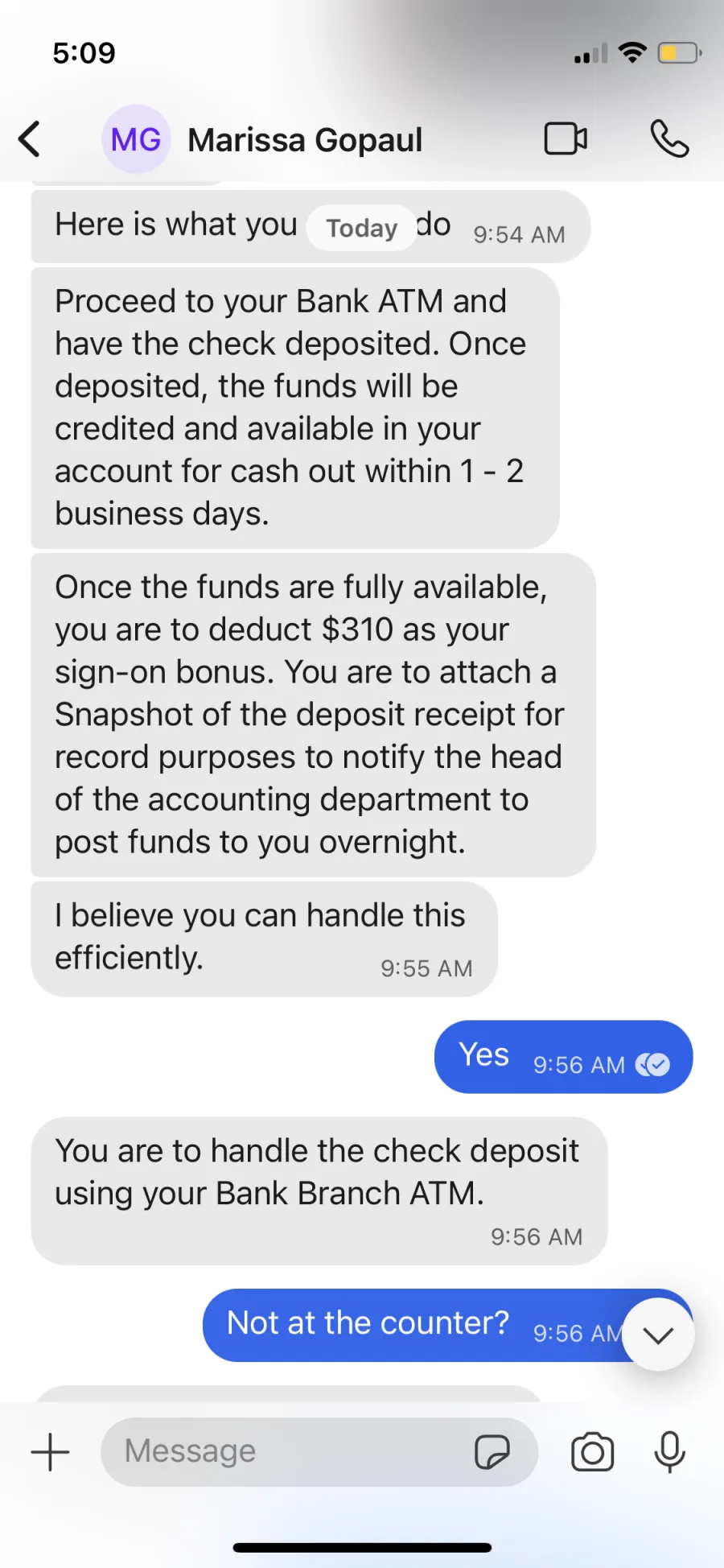Screen dimensions: 724x1568
Task: Start a voice call with Marissa Gopaul
Action: [669, 138]
